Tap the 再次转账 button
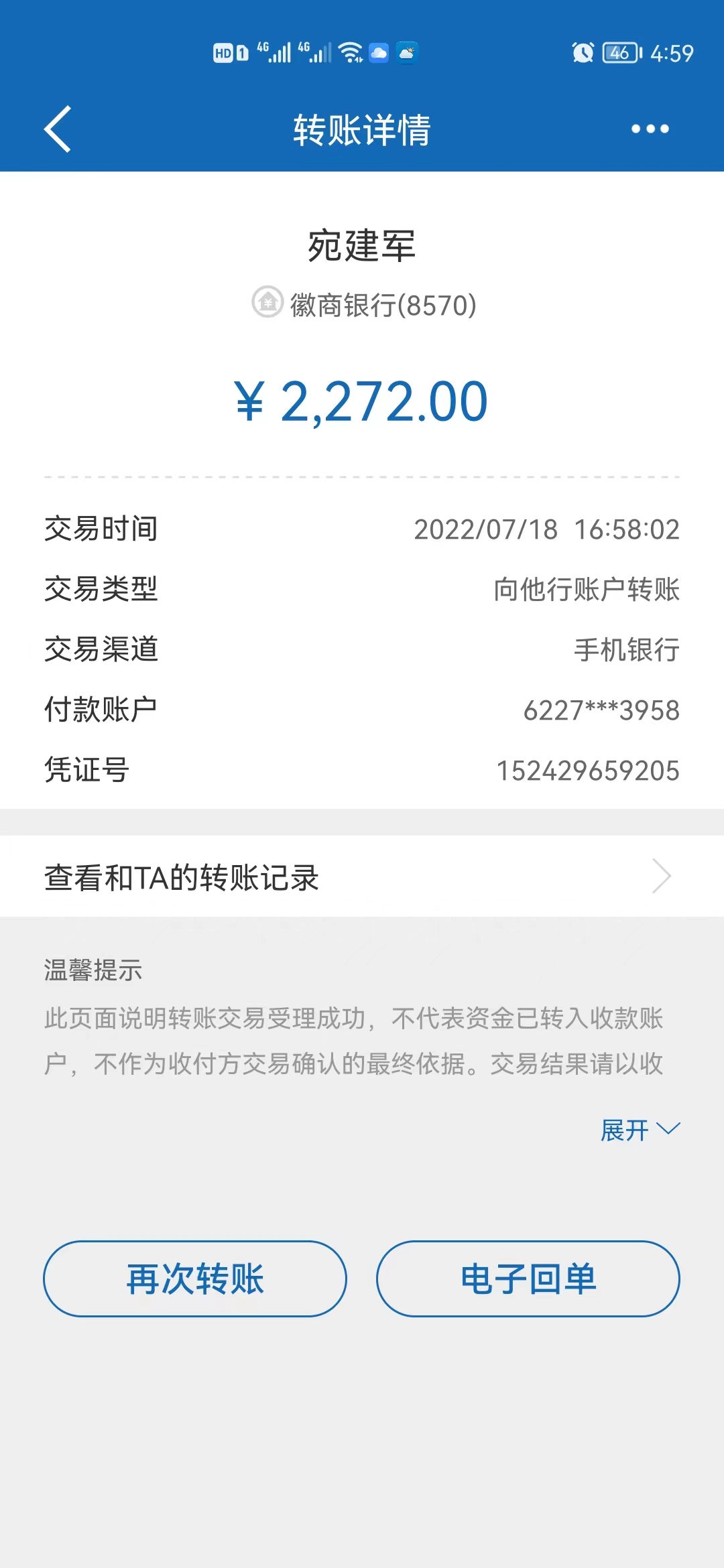The image size is (724, 1568). (x=195, y=1279)
